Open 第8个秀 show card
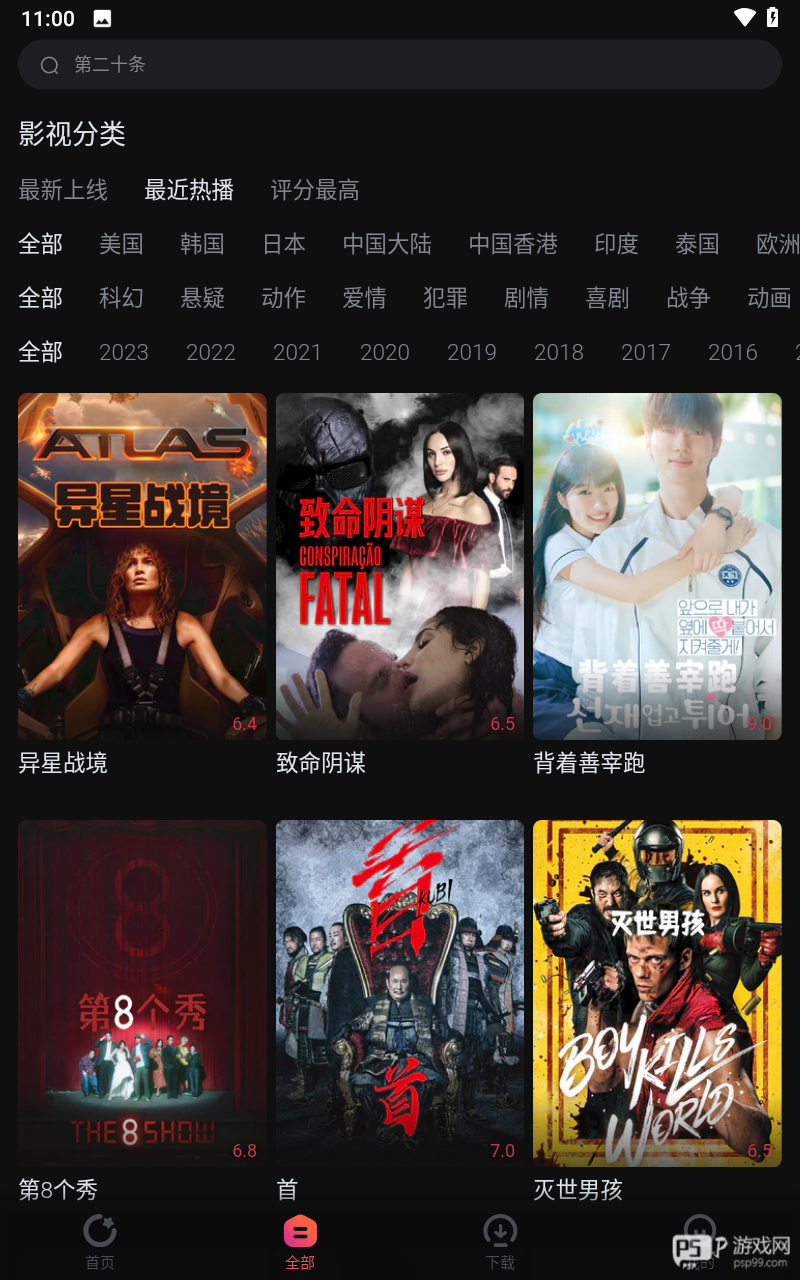Image resolution: width=800 pixels, height=1280 pixels. pos(142,993)
